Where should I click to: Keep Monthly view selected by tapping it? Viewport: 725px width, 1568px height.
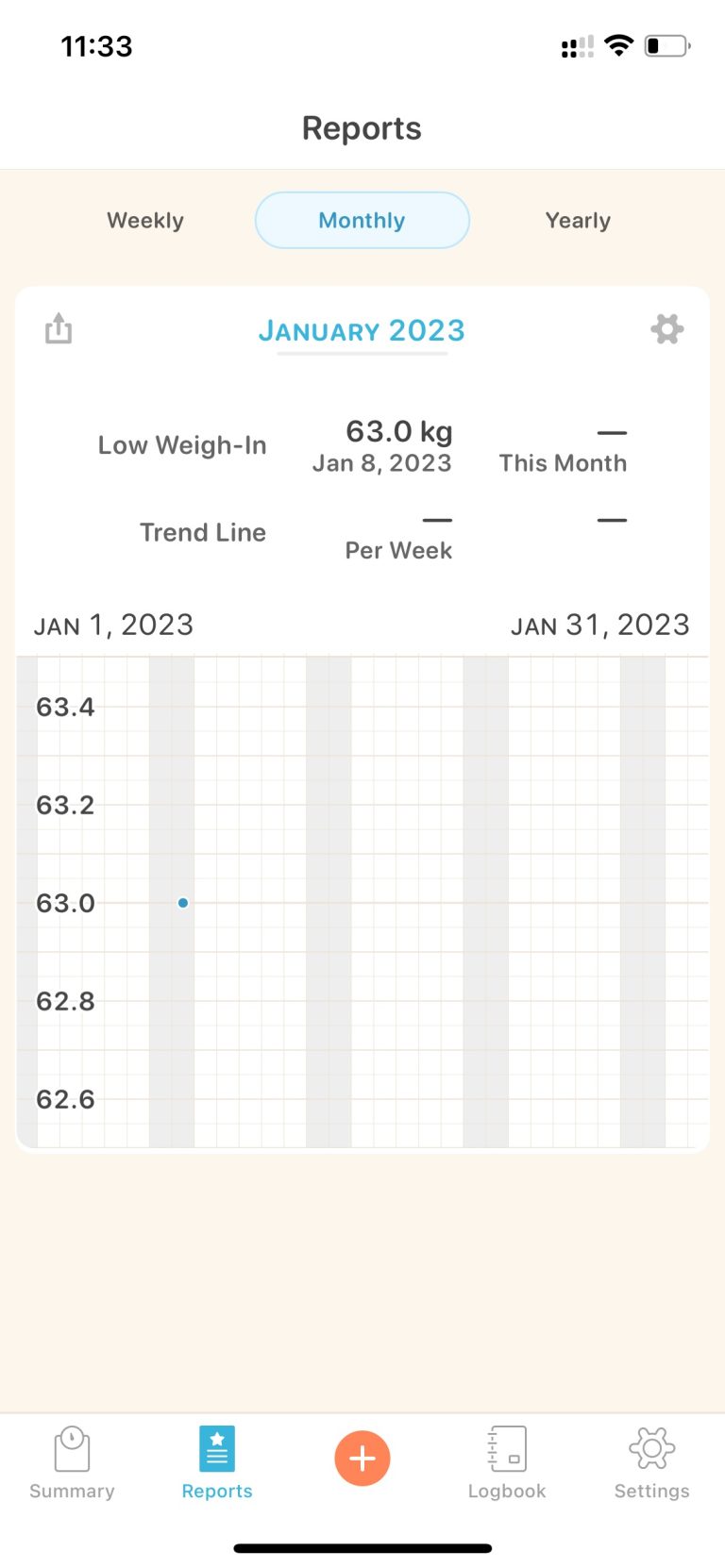(362, 220)
